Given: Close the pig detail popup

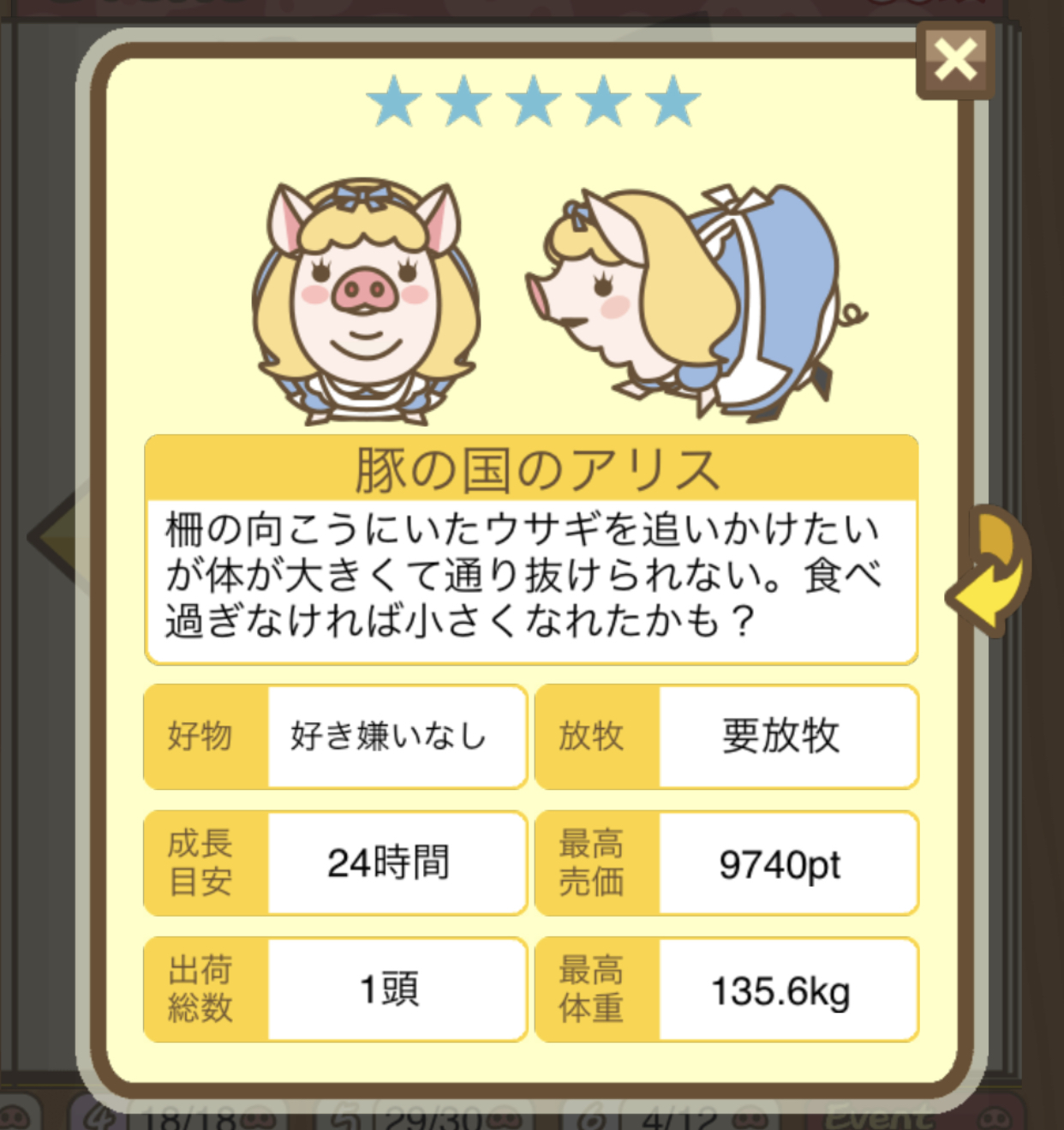Looking at the screenshot, I should pyautogui.click(x=955, y=60).
